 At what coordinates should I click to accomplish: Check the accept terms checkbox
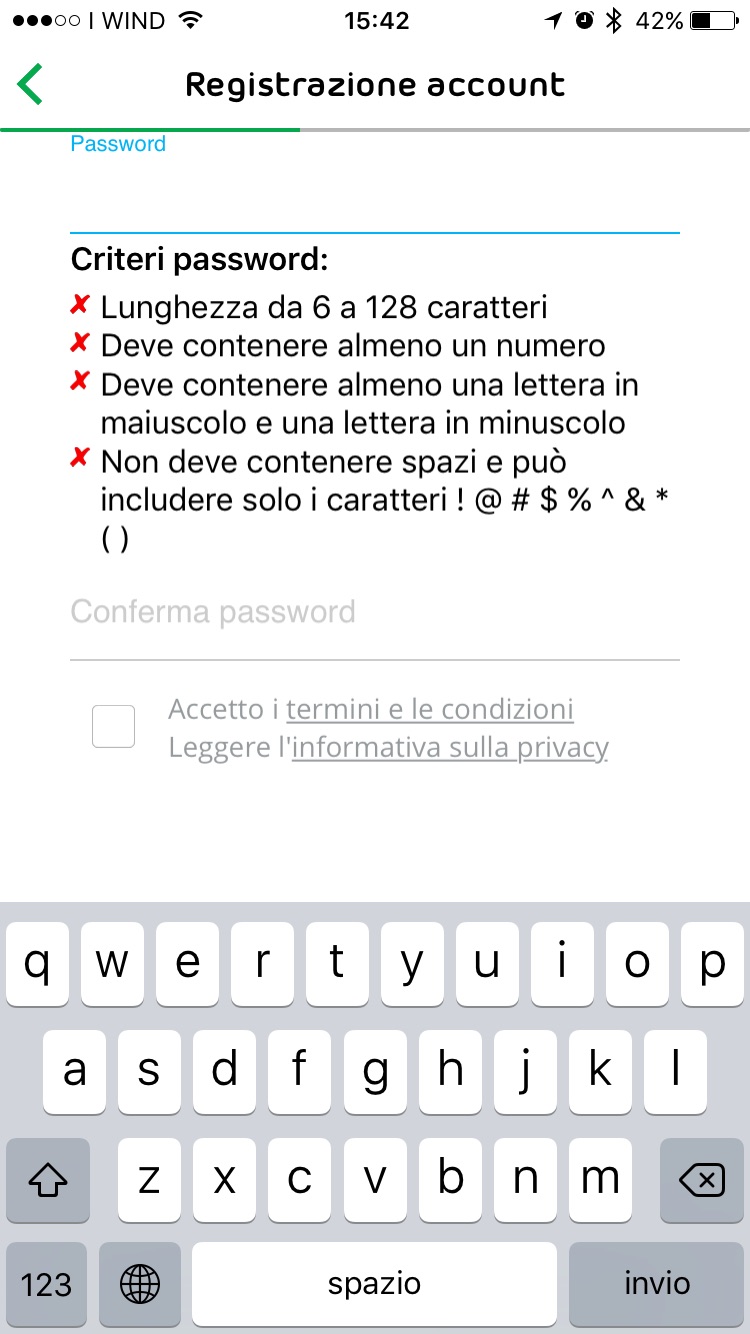pyautogui.click(x=113, y=726)
